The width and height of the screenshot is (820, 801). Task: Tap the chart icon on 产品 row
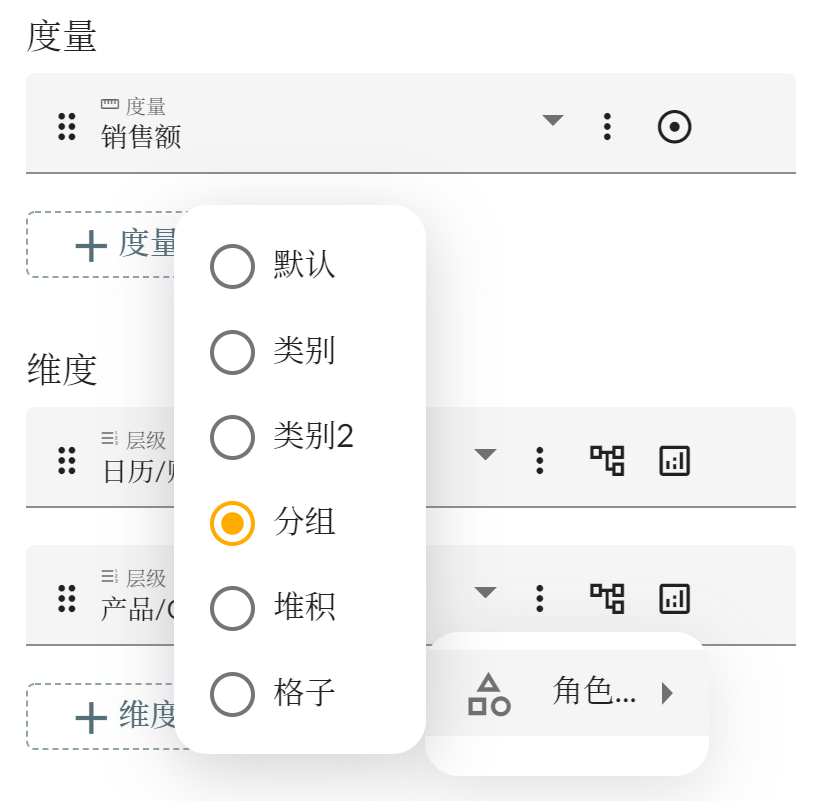click(x=675, y=599)
